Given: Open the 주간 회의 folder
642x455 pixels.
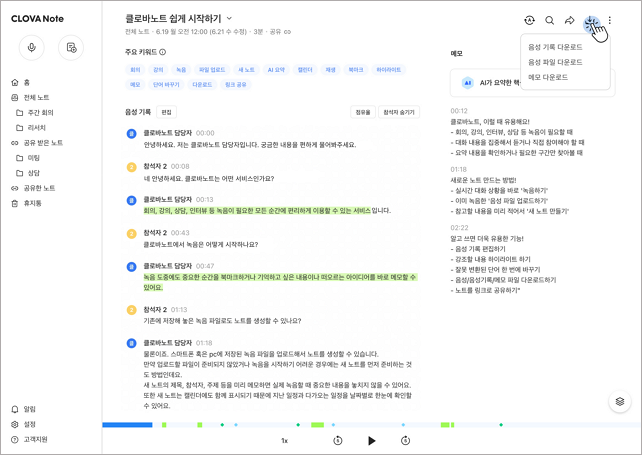Looking at the screenshot, I should tap(41, 113).
